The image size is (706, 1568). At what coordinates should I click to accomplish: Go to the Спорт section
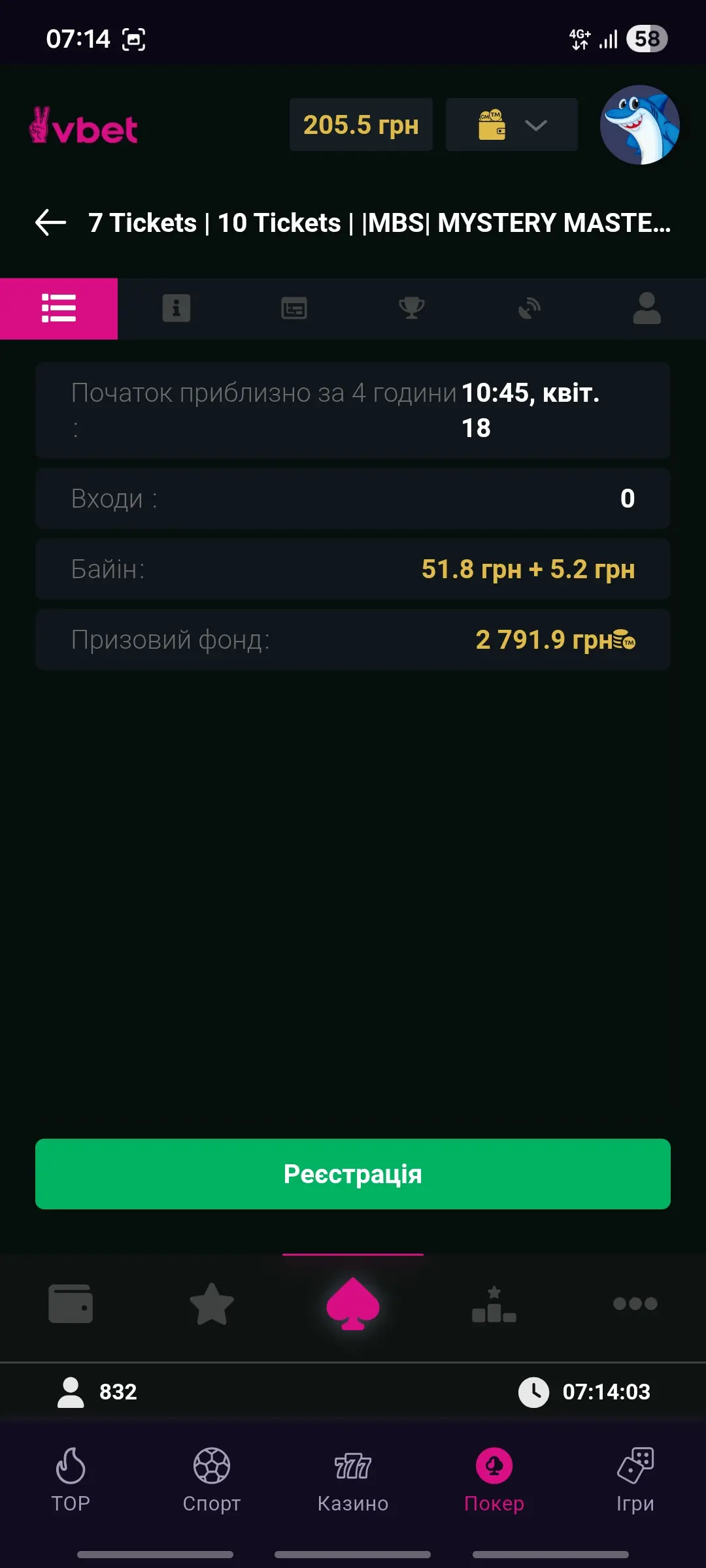pyautogui.click(x=212, y=1480)
